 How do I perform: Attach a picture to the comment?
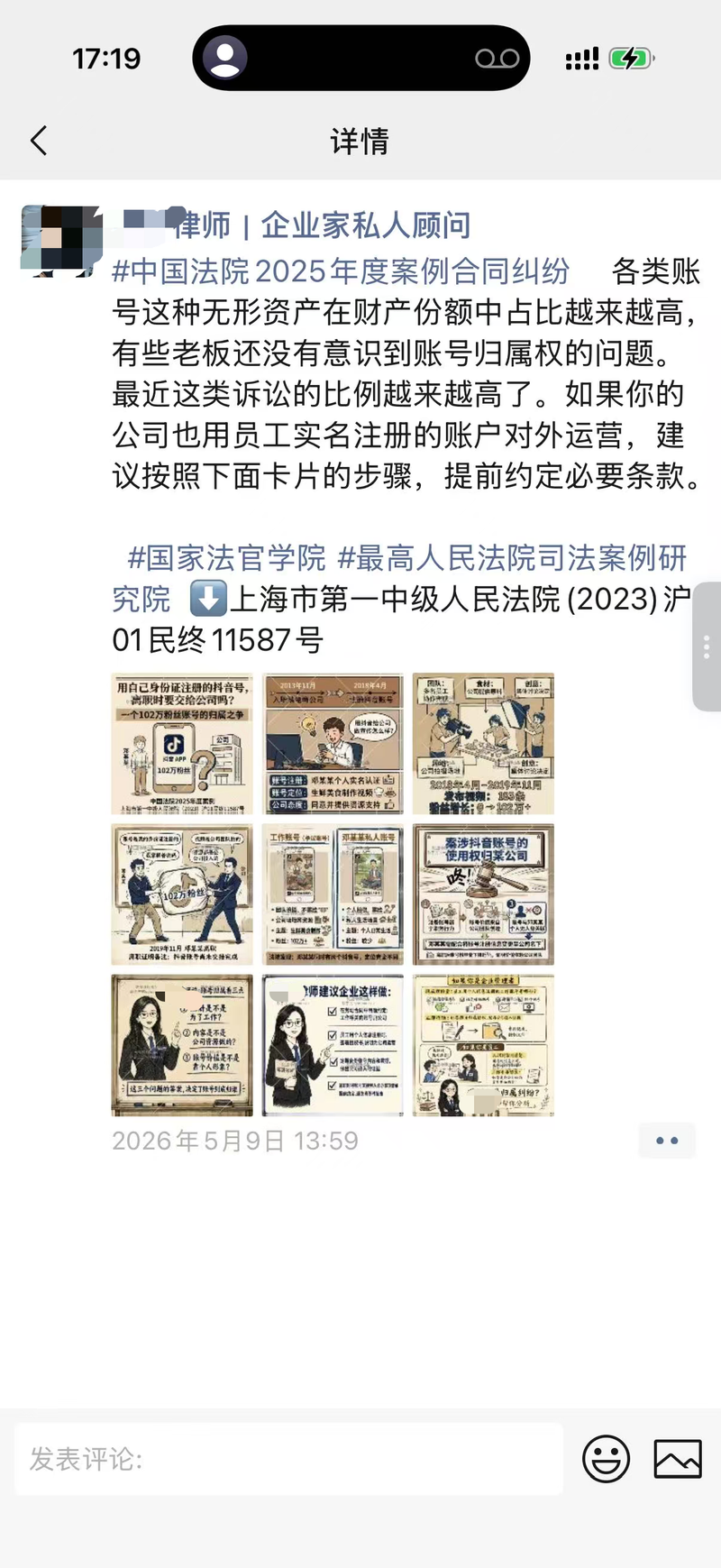[678, 1459]
